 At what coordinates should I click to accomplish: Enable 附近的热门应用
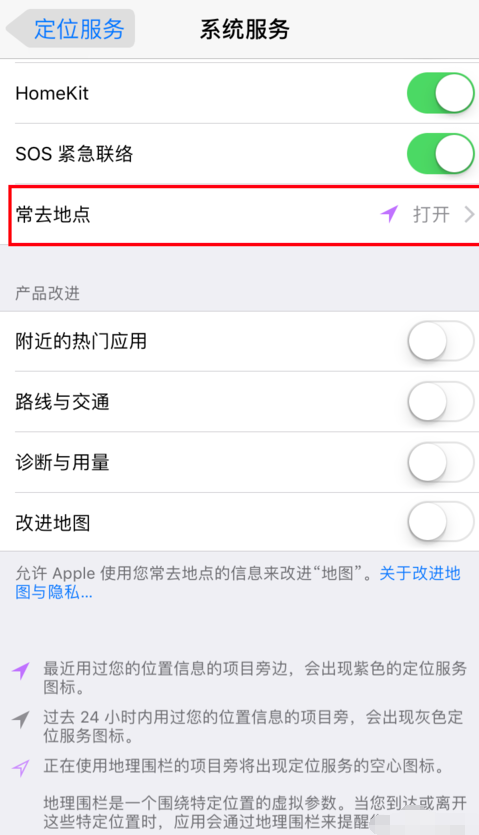pyautogui.click(x=441, y=341)
